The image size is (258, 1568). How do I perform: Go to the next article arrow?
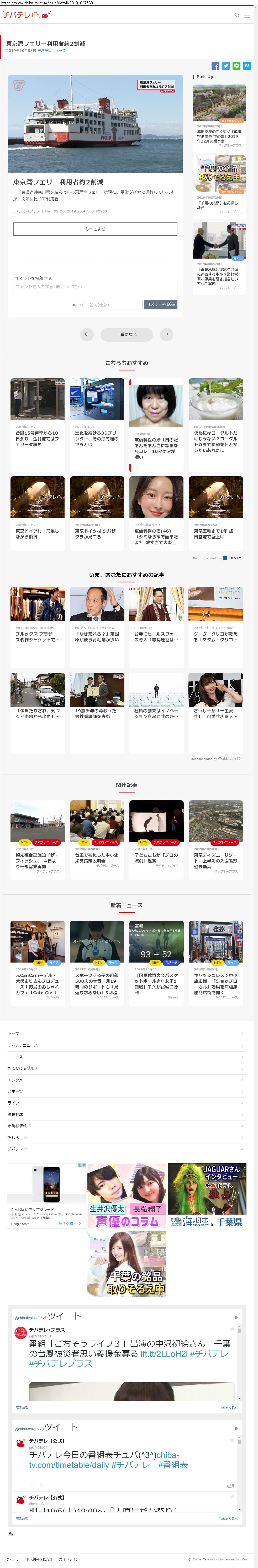[166, 334]
